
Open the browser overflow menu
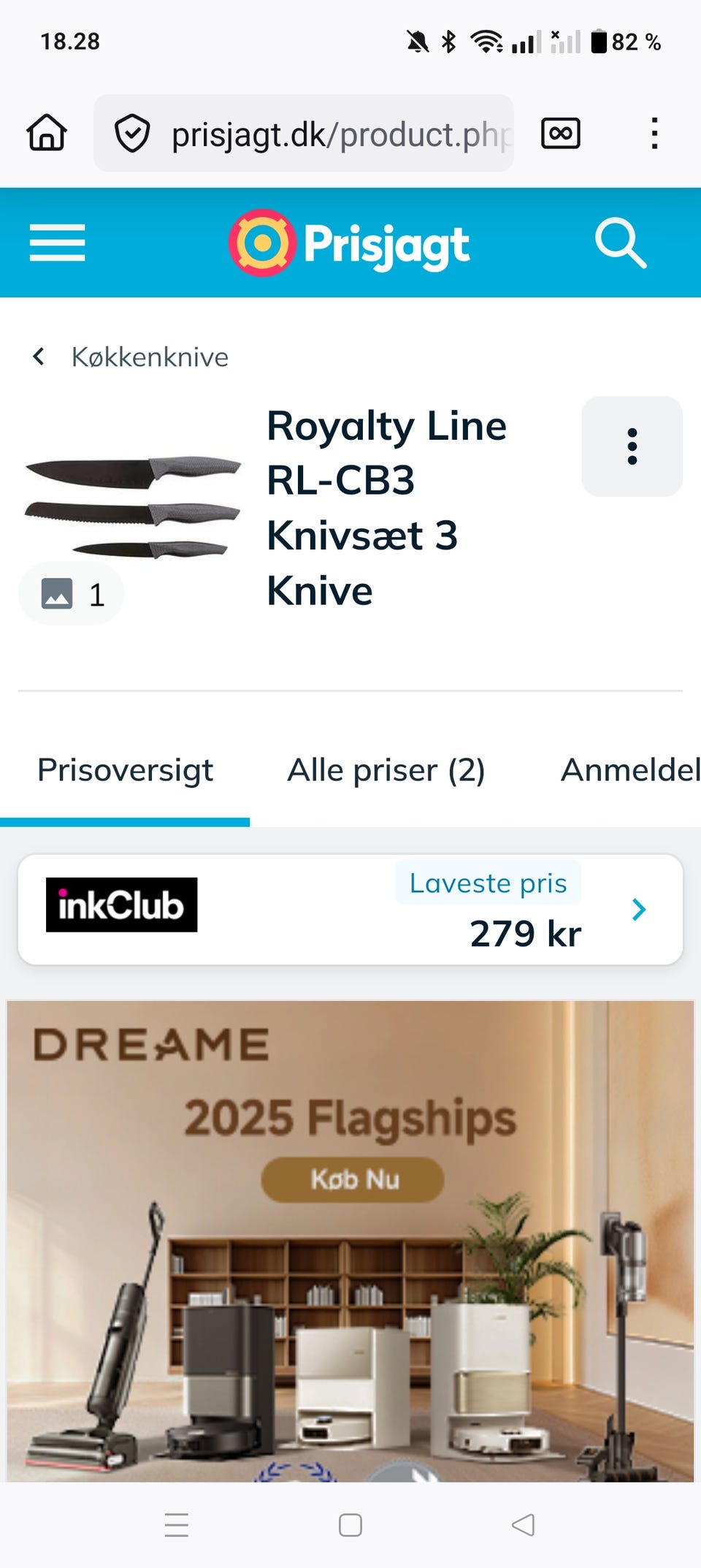[x=653, y=133]
